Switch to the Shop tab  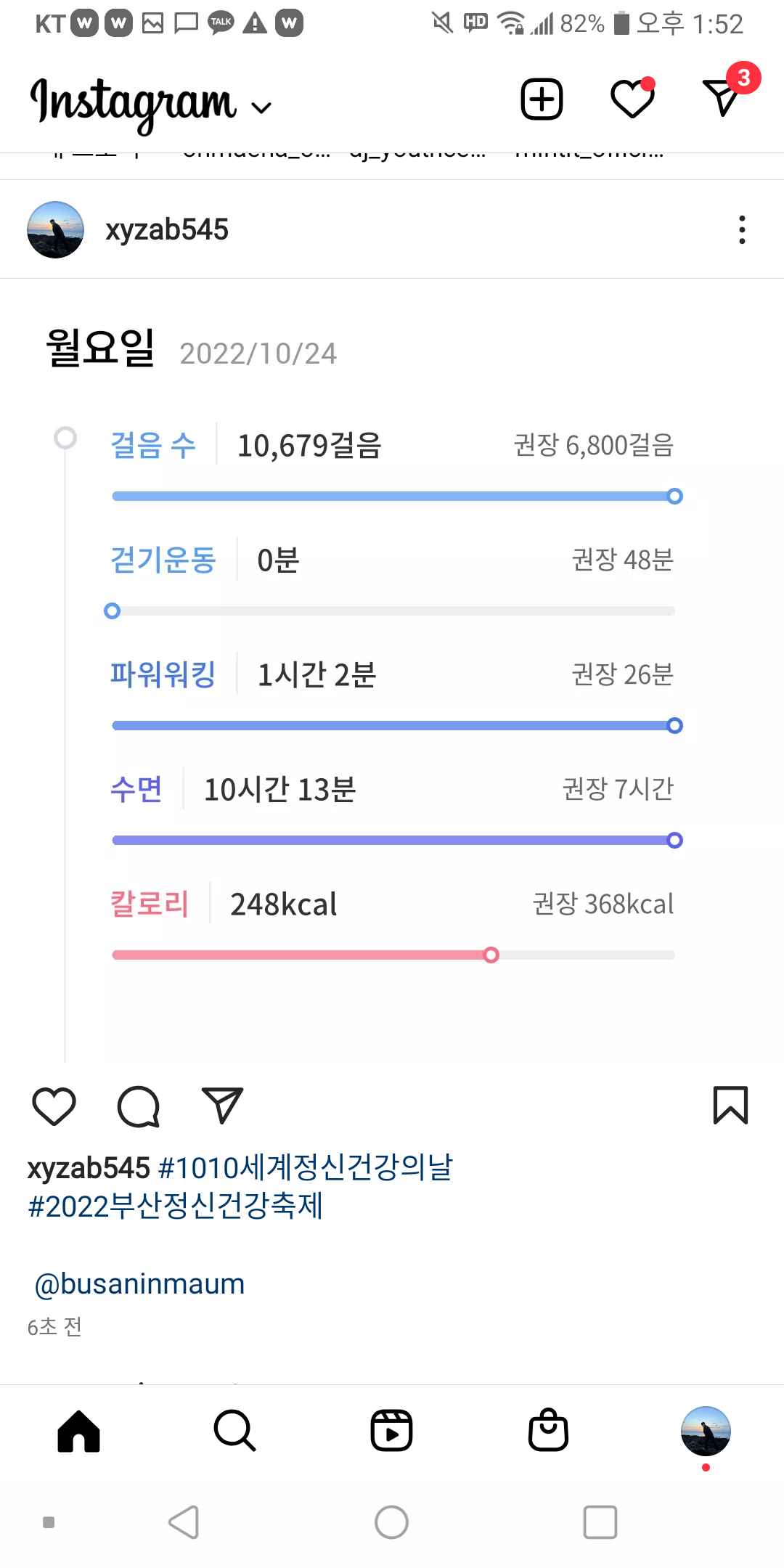pyautogui.click(x=548, y=1431)
